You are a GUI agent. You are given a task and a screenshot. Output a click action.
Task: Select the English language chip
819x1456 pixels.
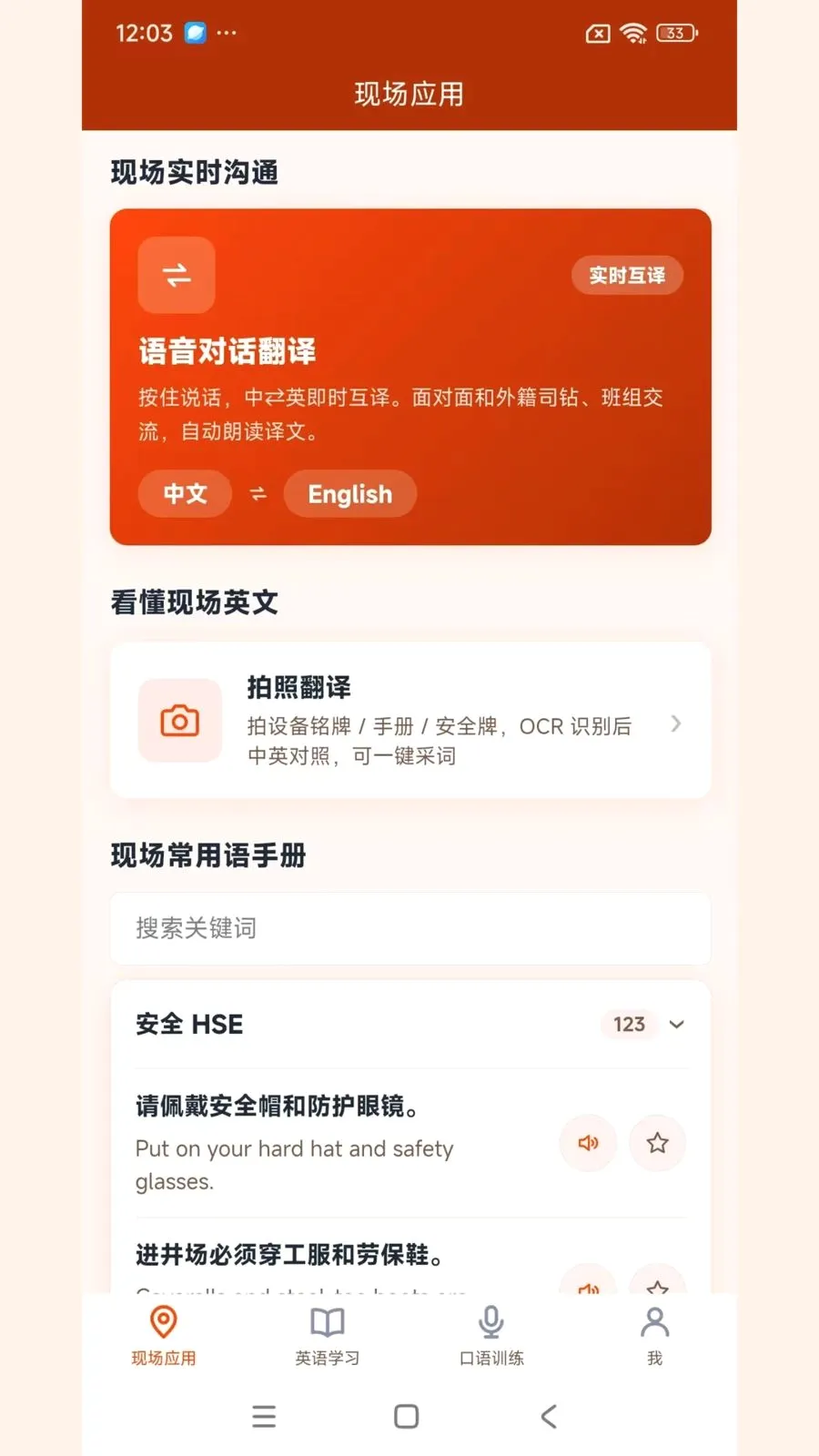[x=350, y=494]
